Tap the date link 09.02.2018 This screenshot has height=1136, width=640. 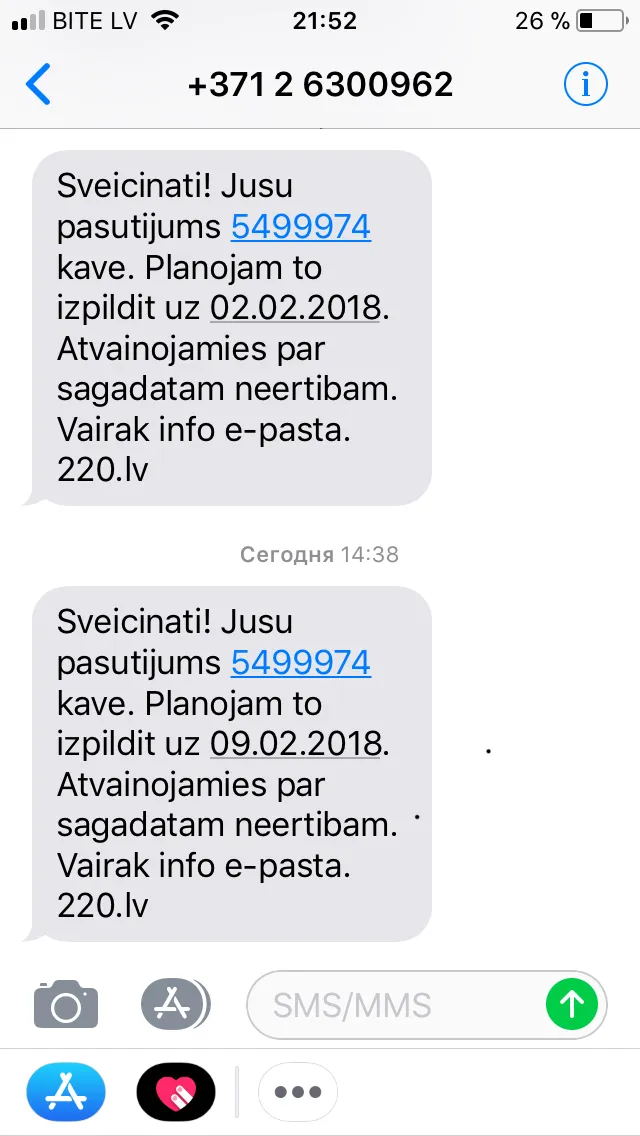(296, 744)
